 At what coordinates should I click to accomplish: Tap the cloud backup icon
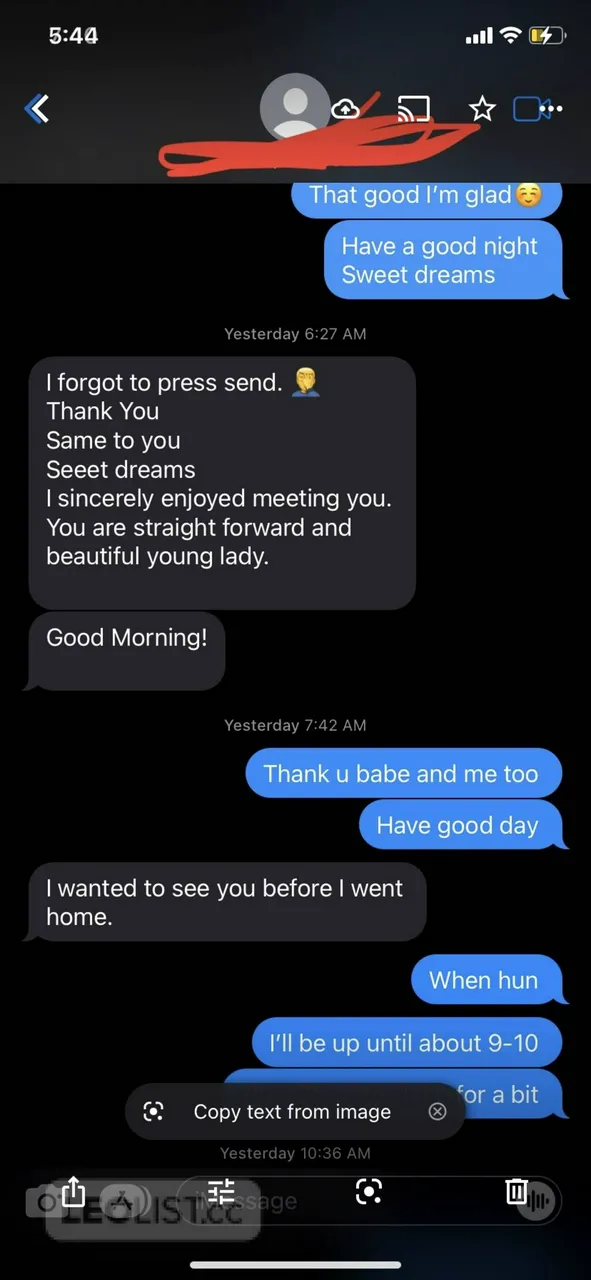(x=346, y=108)
